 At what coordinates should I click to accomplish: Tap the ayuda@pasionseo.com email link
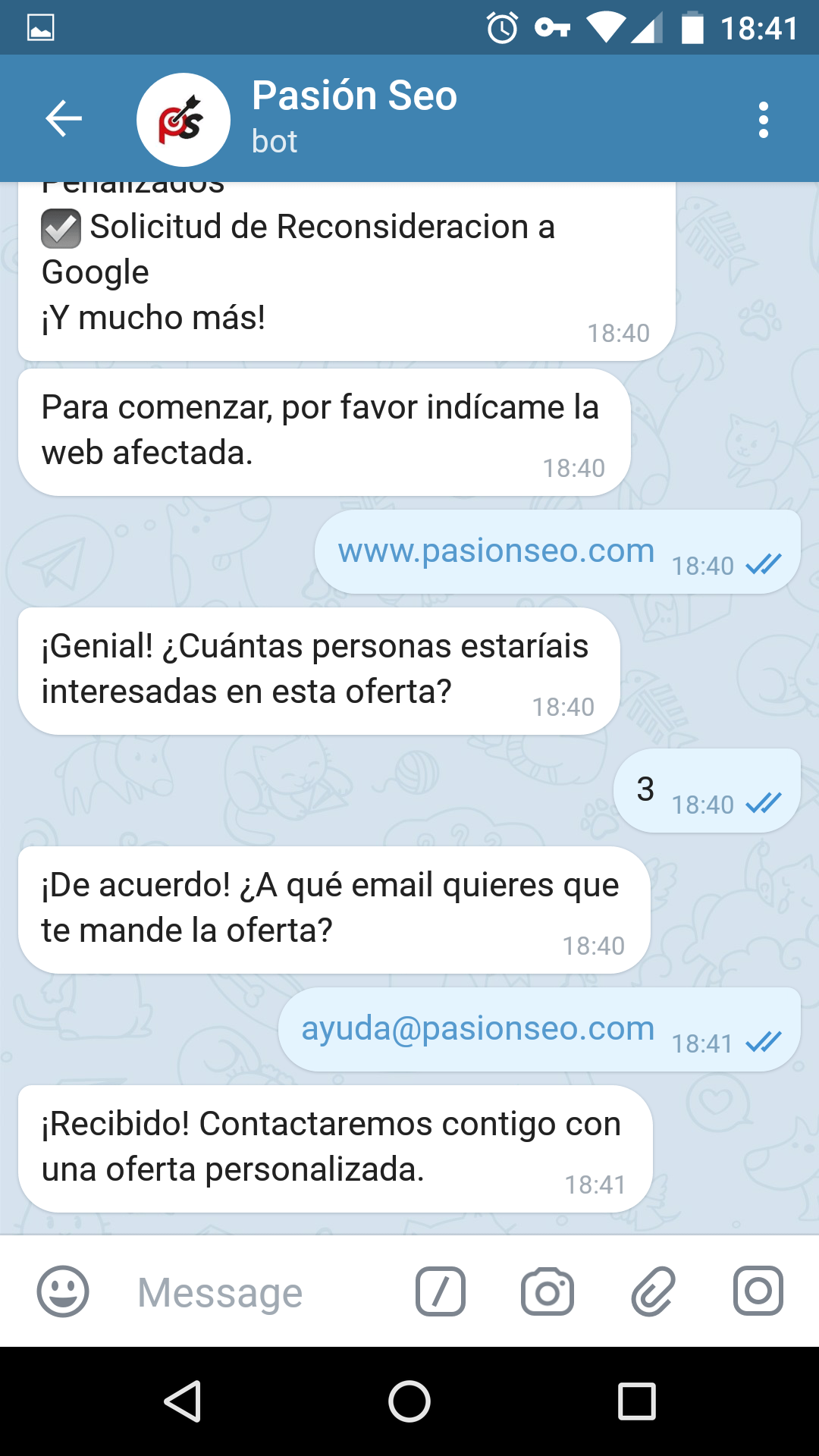tap(478, 1029)
